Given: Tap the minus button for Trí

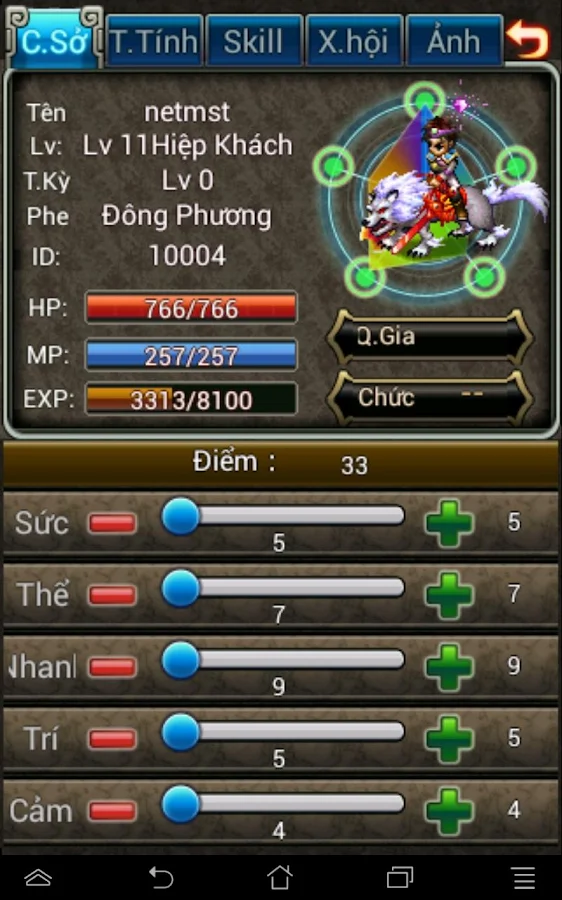Looking at the screenshot, I should click(113, 739).
